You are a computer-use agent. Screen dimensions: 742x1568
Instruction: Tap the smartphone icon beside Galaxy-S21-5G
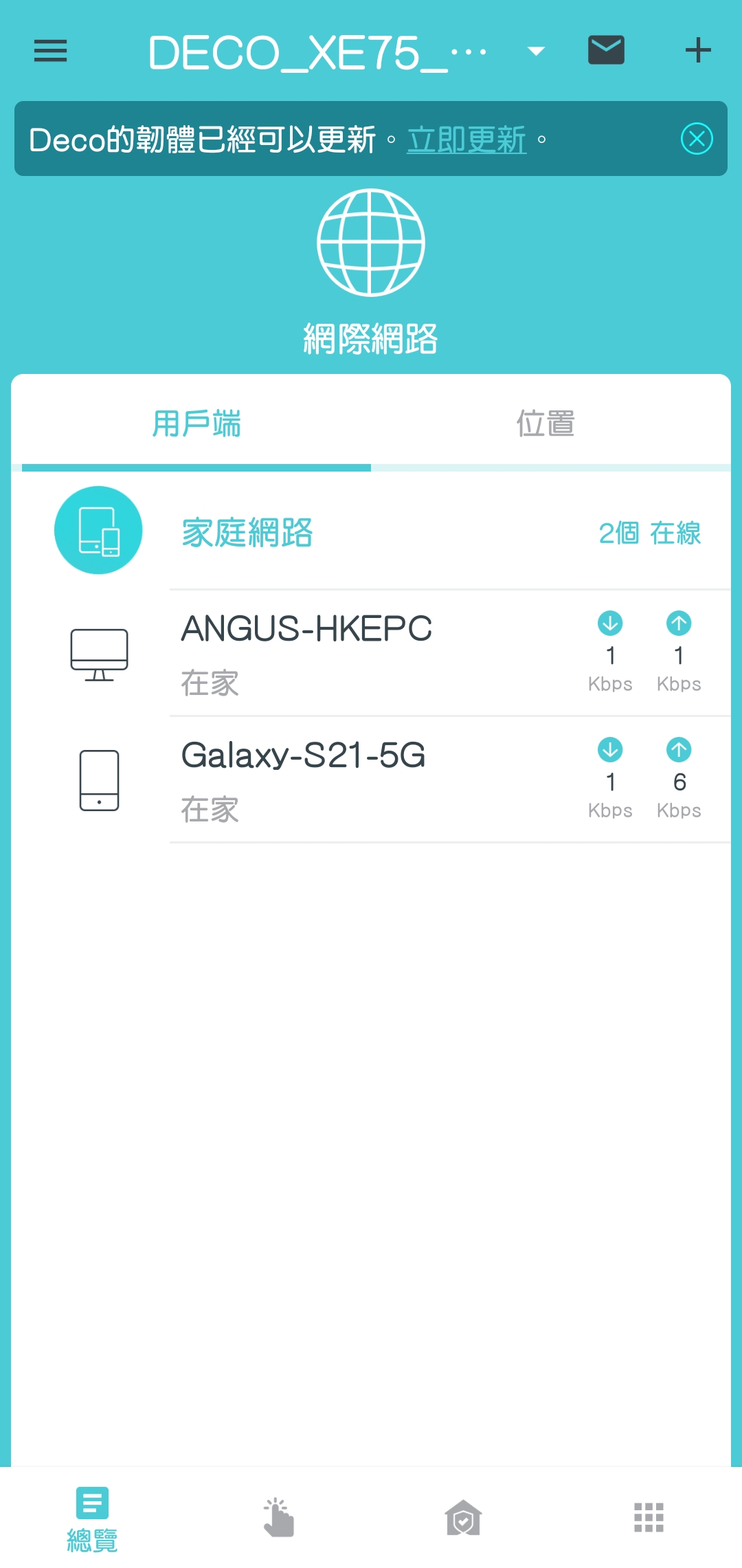98,780
